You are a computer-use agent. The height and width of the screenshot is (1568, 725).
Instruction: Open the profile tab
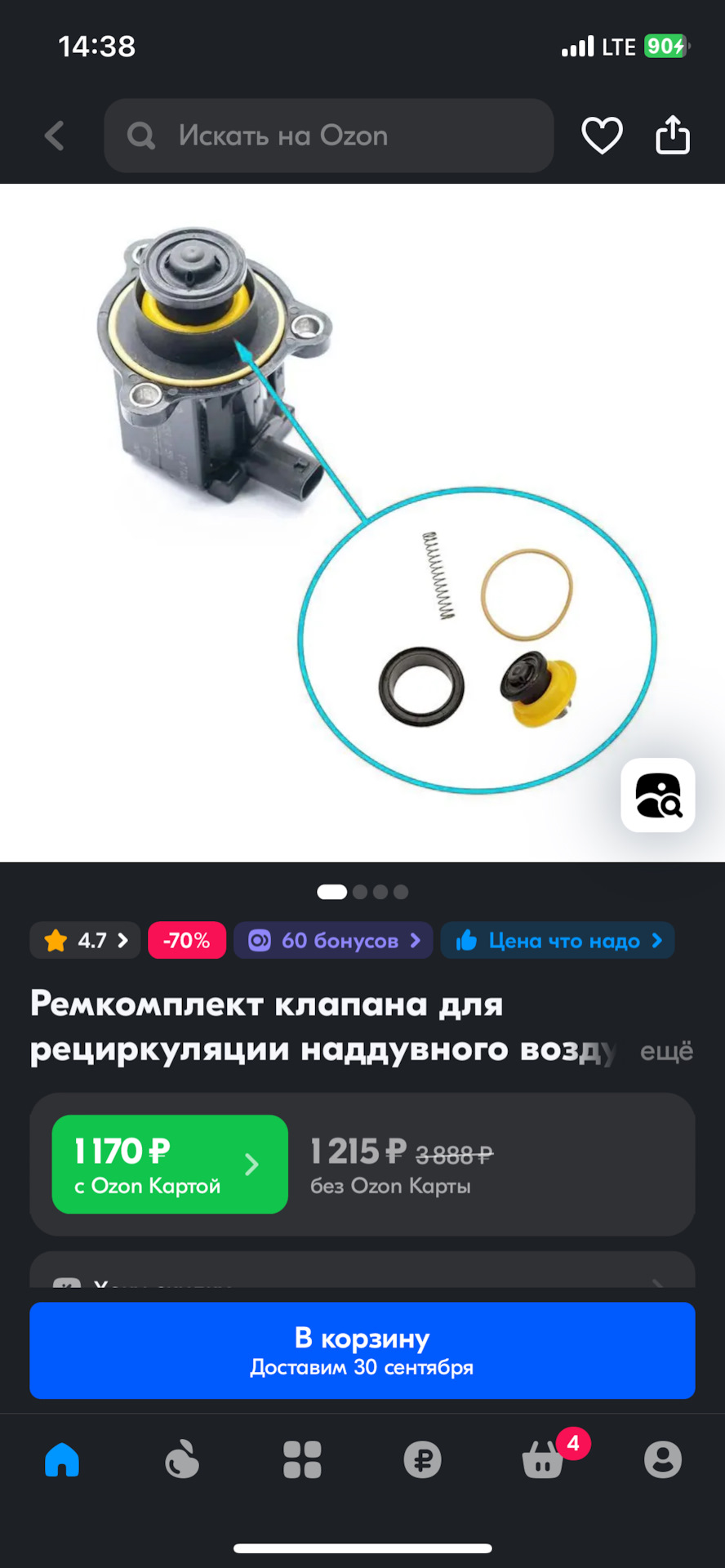(x=663, y=1460)
